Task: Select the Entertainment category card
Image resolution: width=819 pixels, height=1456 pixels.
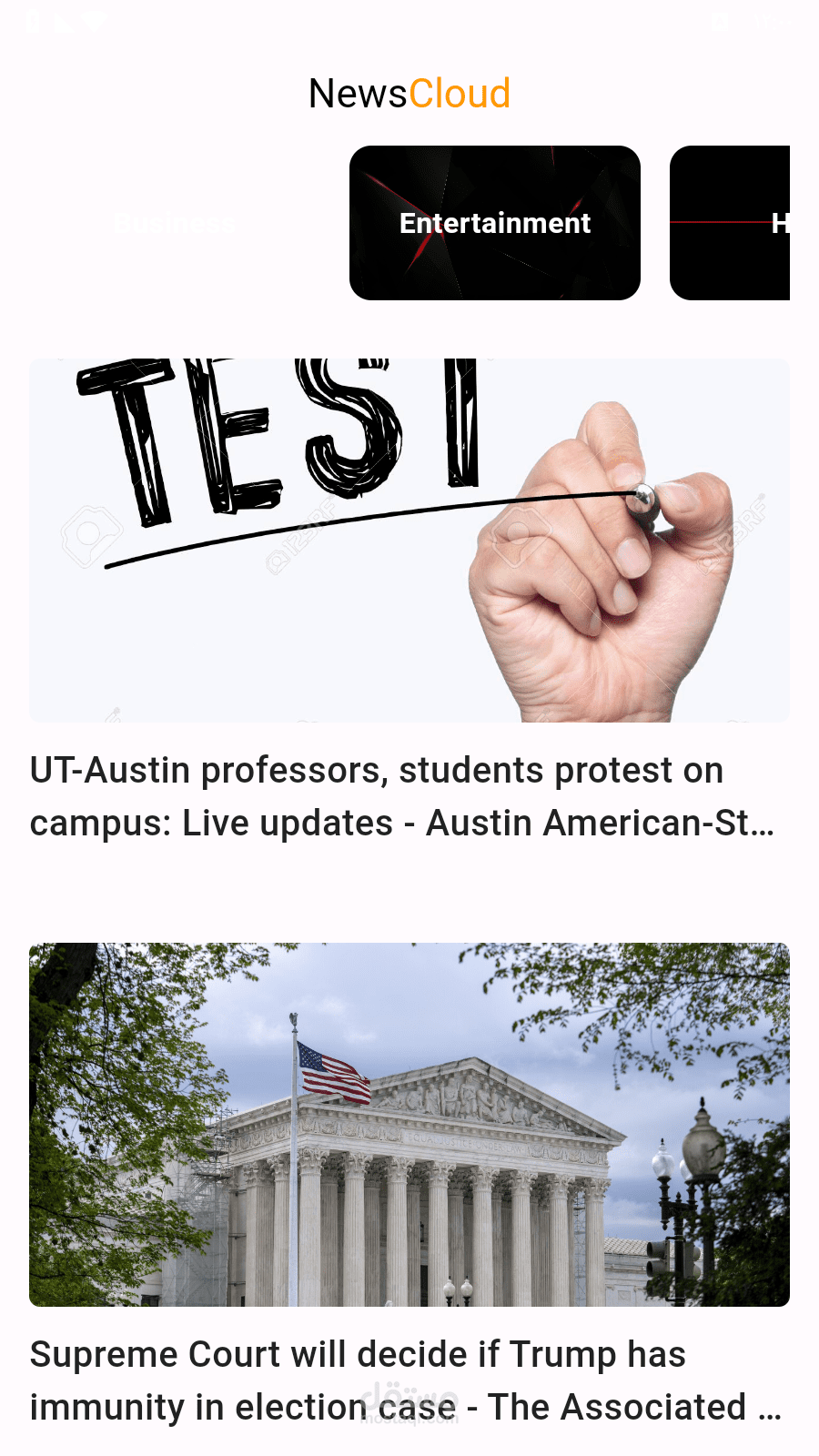Action: (x=494, y=223)
